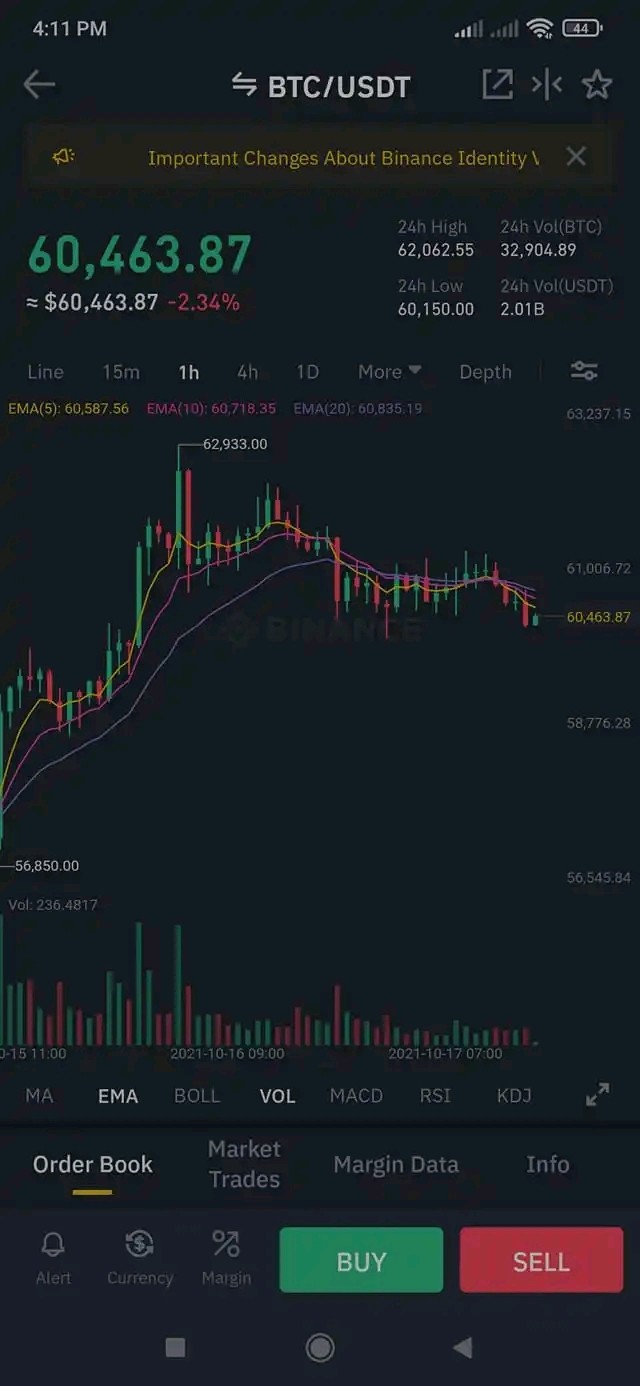The height and width of the screenshot is (1386, 640).
Task: Enable the MACD indicator
Action: (356, 1096)
